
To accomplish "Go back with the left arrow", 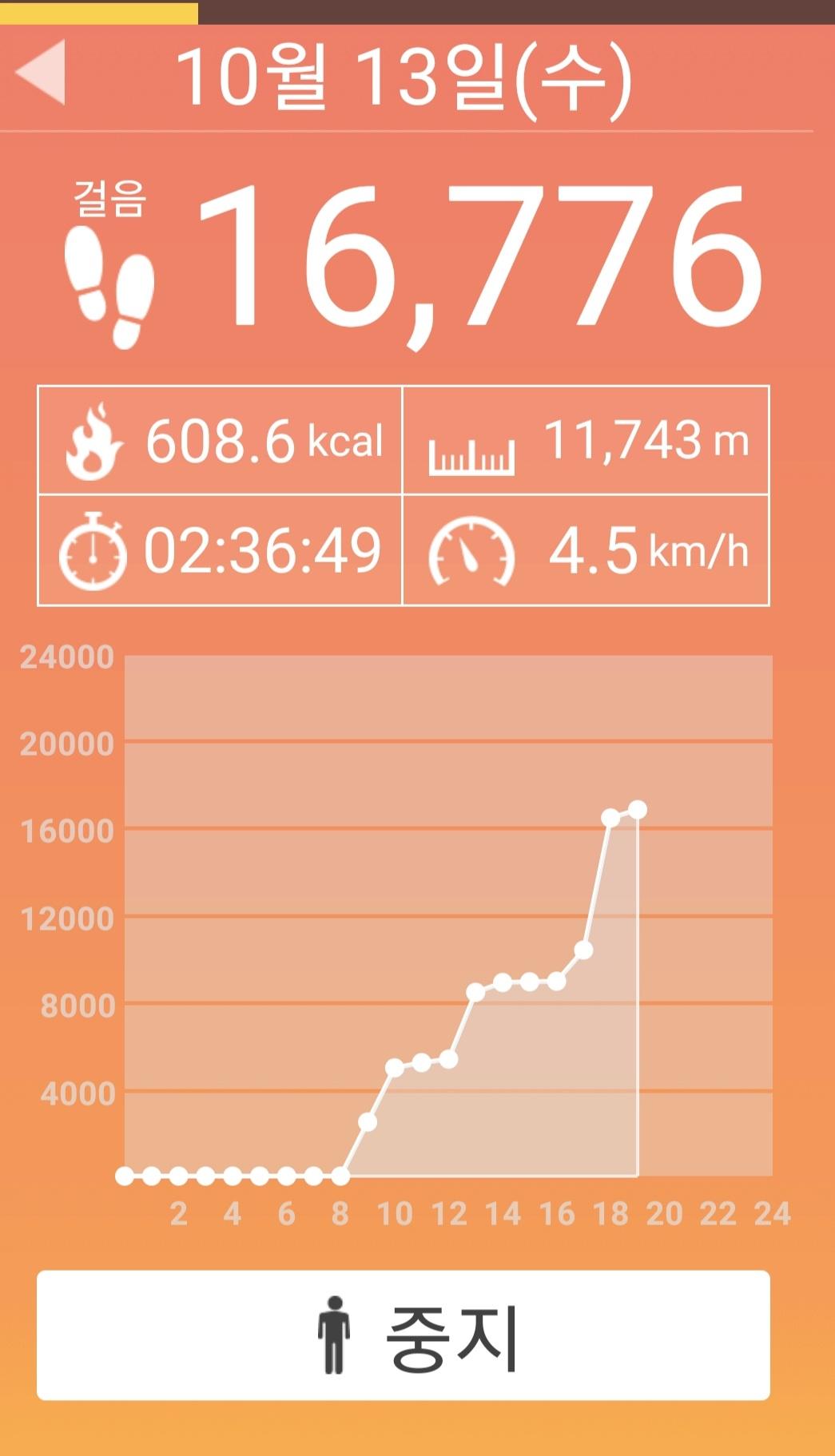I will point(42,73).
